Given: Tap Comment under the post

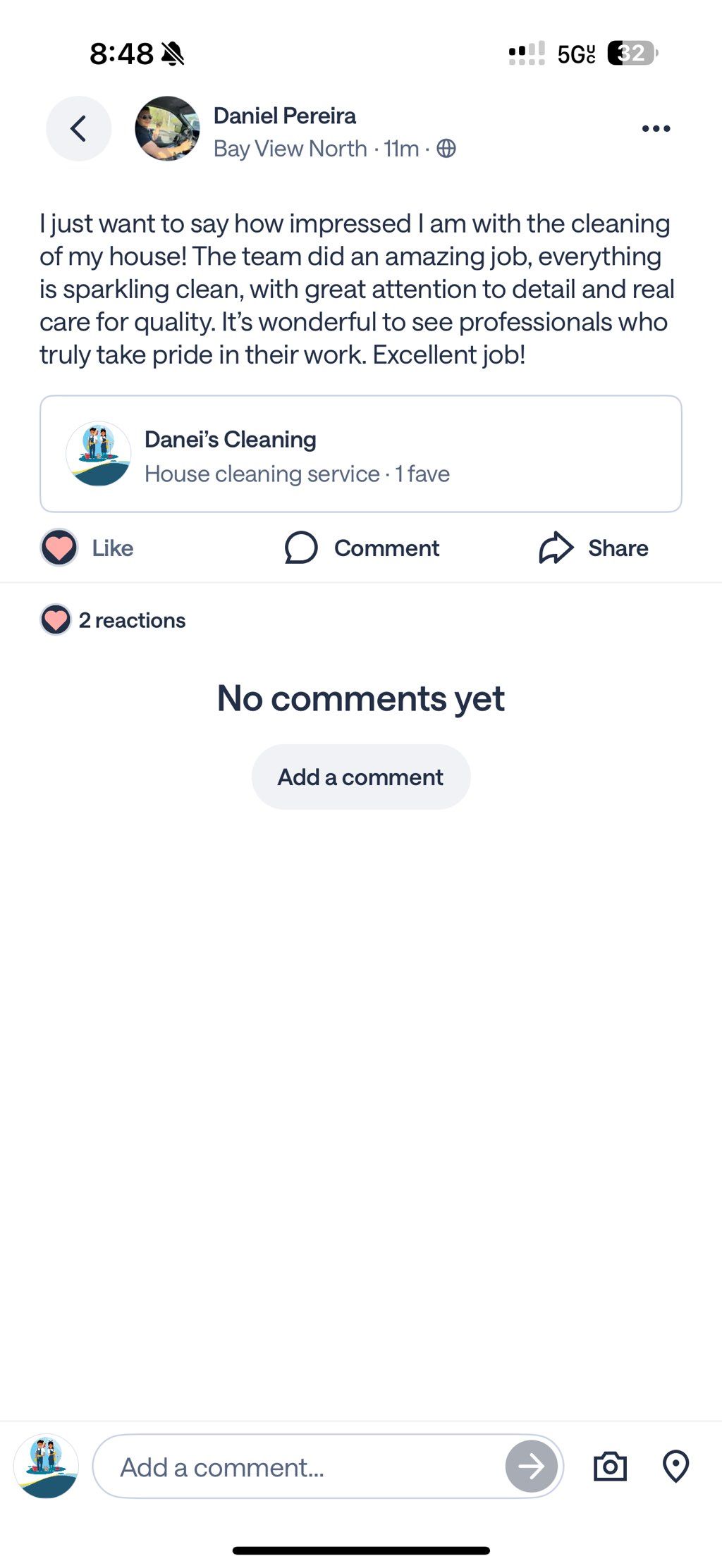Looking at the screenshot, I should click(362, 548).
